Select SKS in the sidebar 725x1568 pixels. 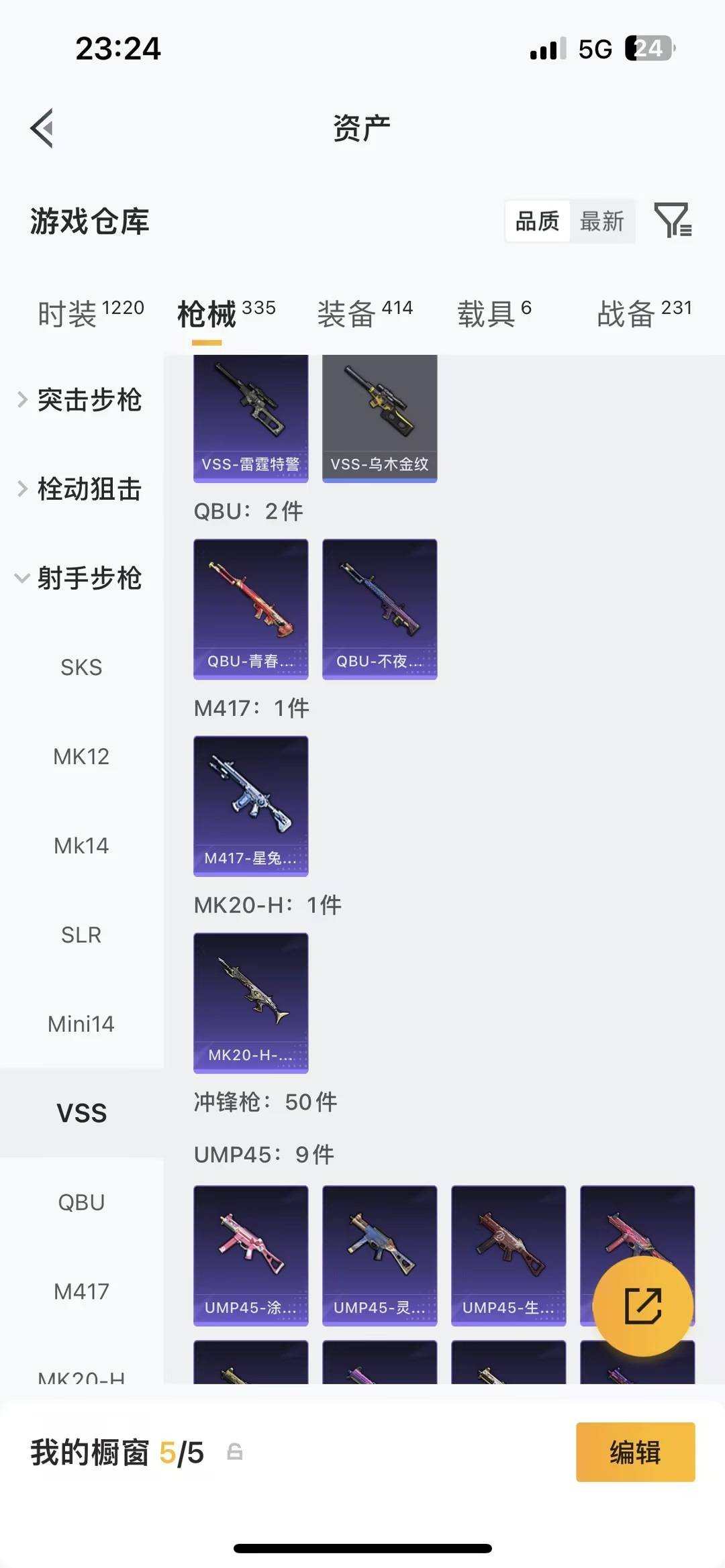pyautogui.click(x=82, y=667)
